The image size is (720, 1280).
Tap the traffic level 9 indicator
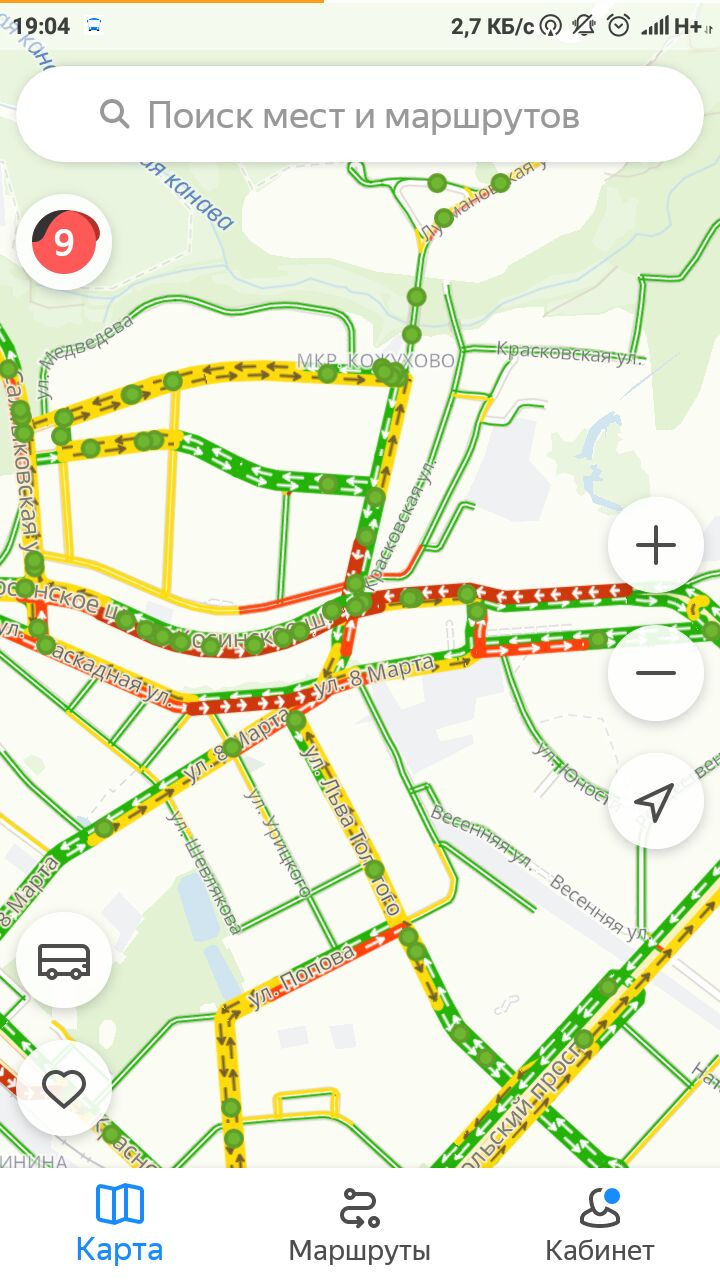(64, 242)
